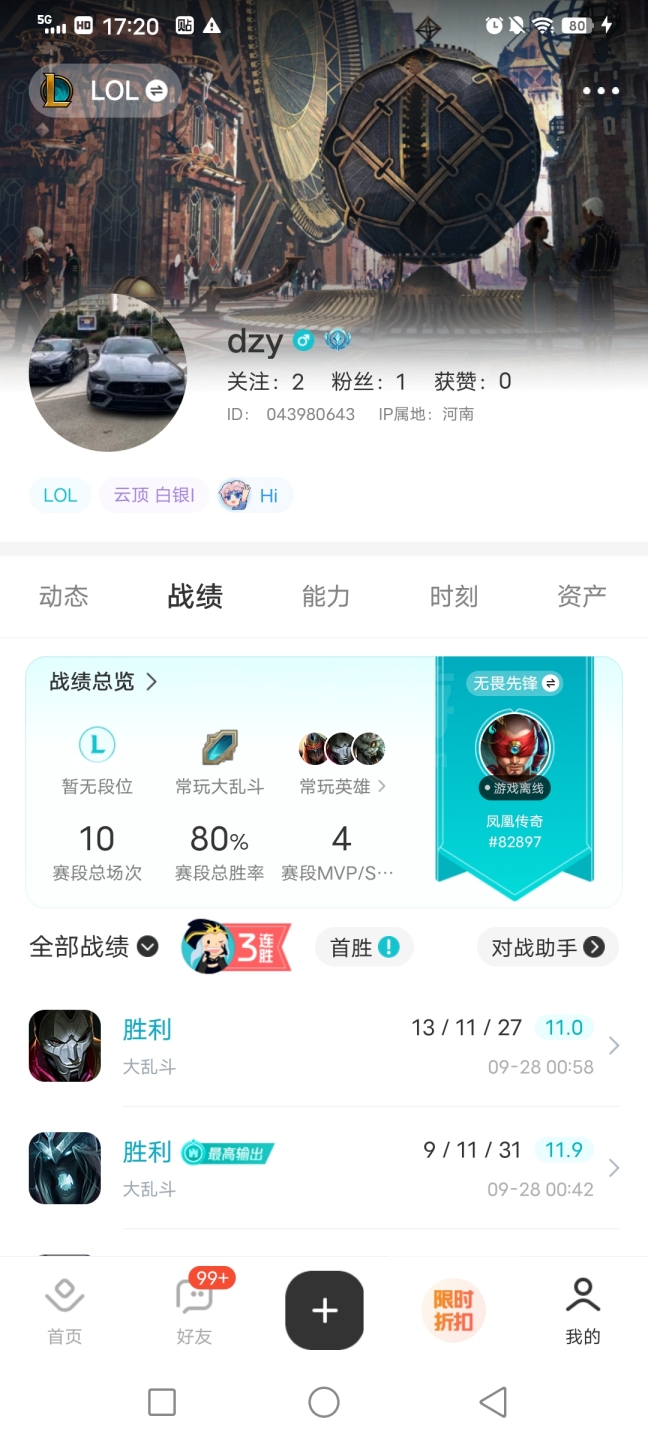Viewport: 648px width, 1440px height.
Task: Tap the 首胜 first-win chip
Action: click(x=364, y=947)
